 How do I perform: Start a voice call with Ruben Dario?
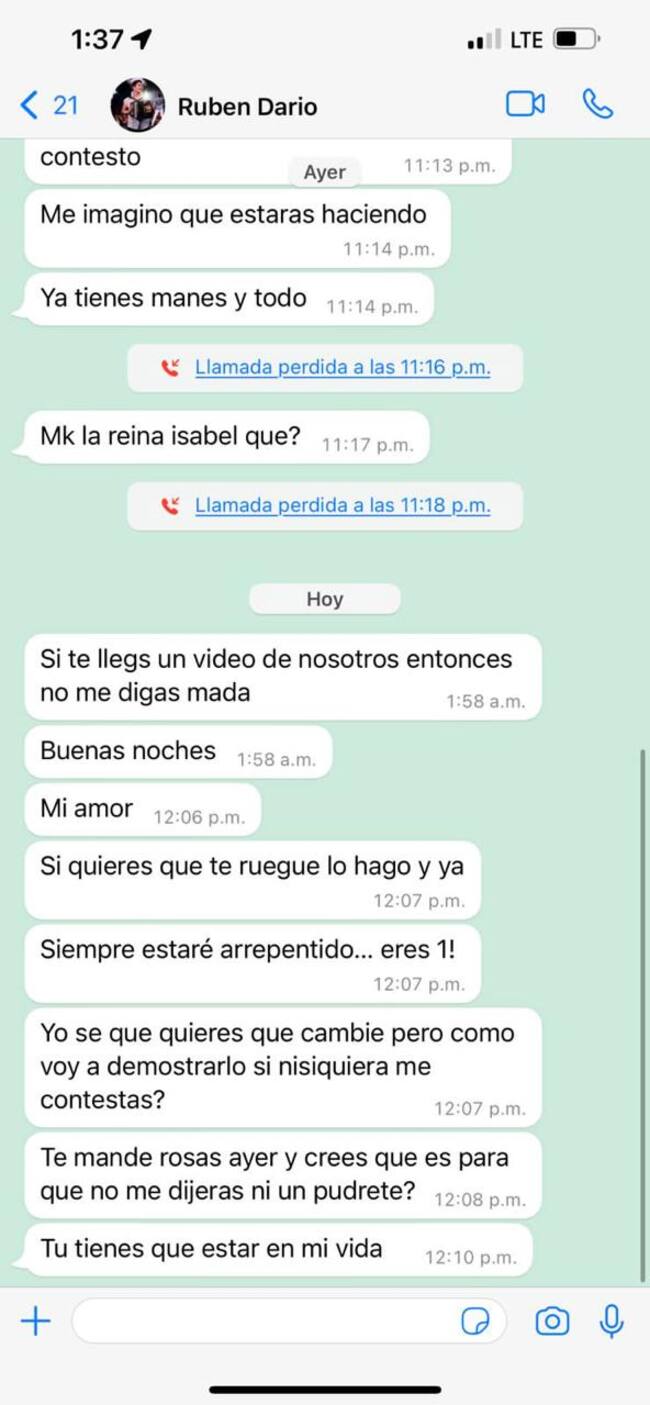click(x=597, y=104)
